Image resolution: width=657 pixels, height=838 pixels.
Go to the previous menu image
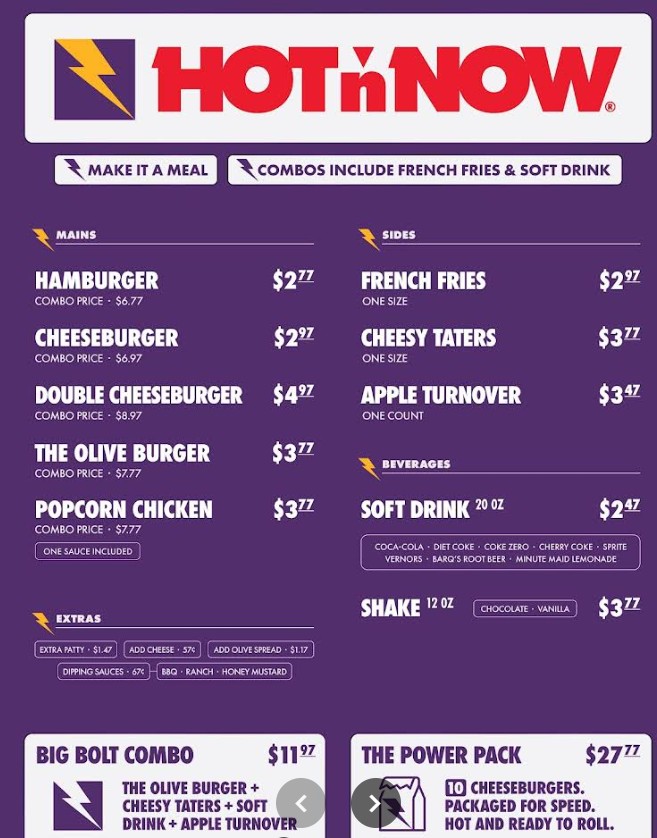(x=301, y=802)
